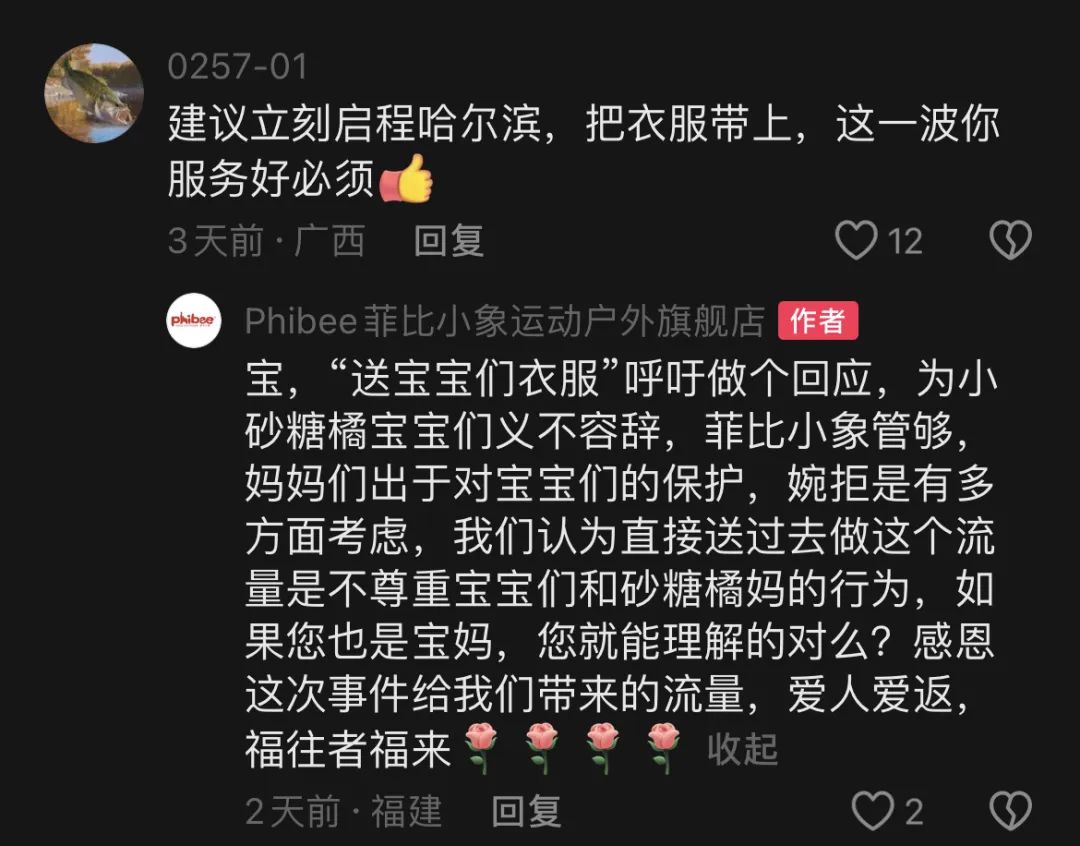
Task: Like the Phibee store's reply
Action: (873, 812)
